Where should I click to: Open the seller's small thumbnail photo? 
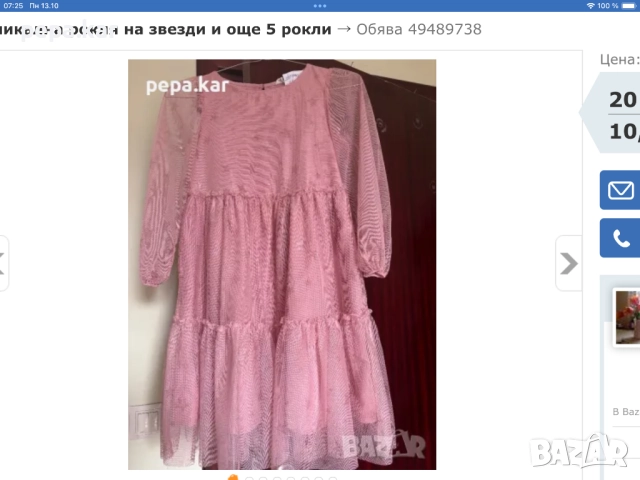(x=627, y=317)
